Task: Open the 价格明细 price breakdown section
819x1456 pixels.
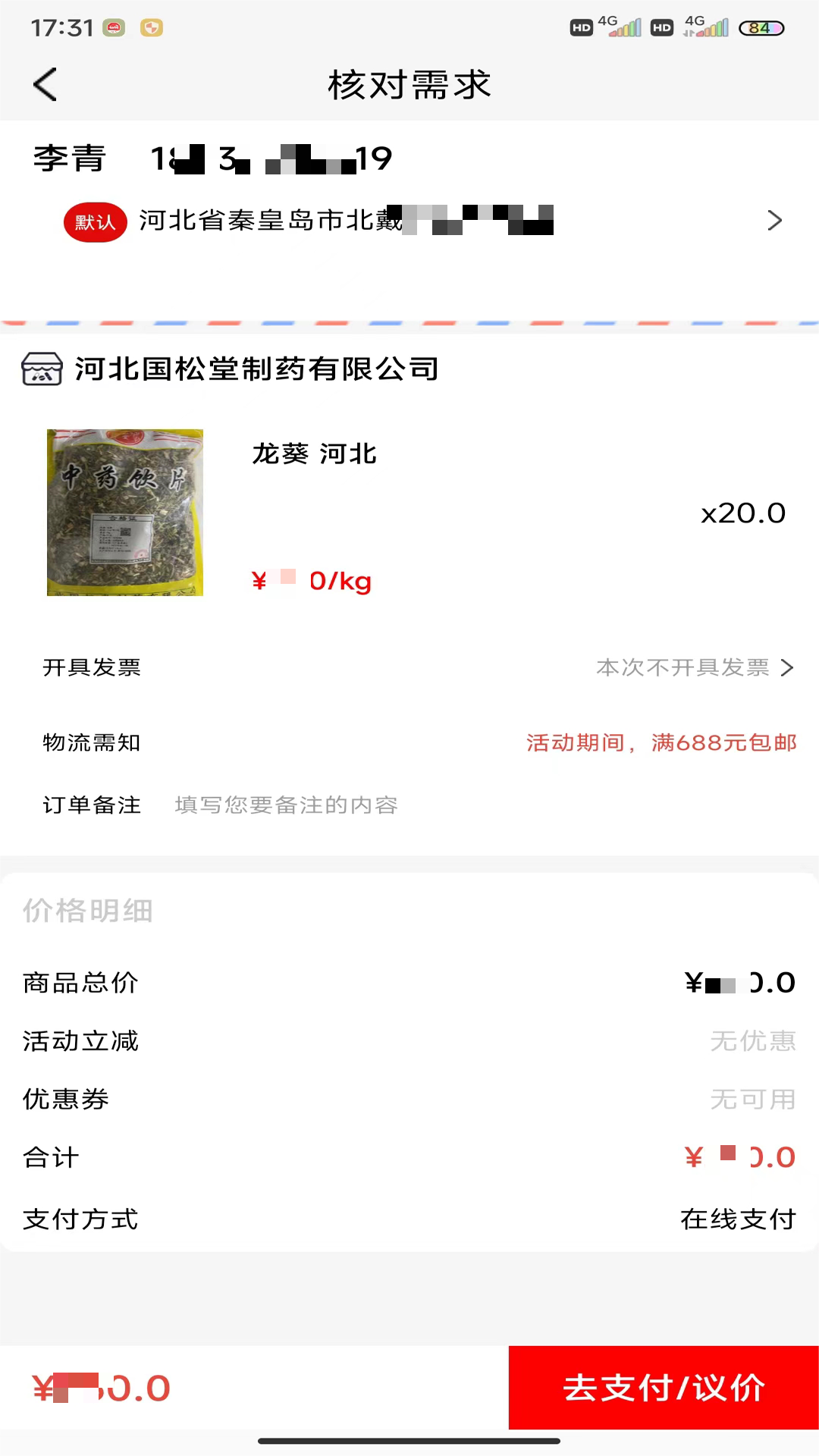Action: click(x=86, y=910)
